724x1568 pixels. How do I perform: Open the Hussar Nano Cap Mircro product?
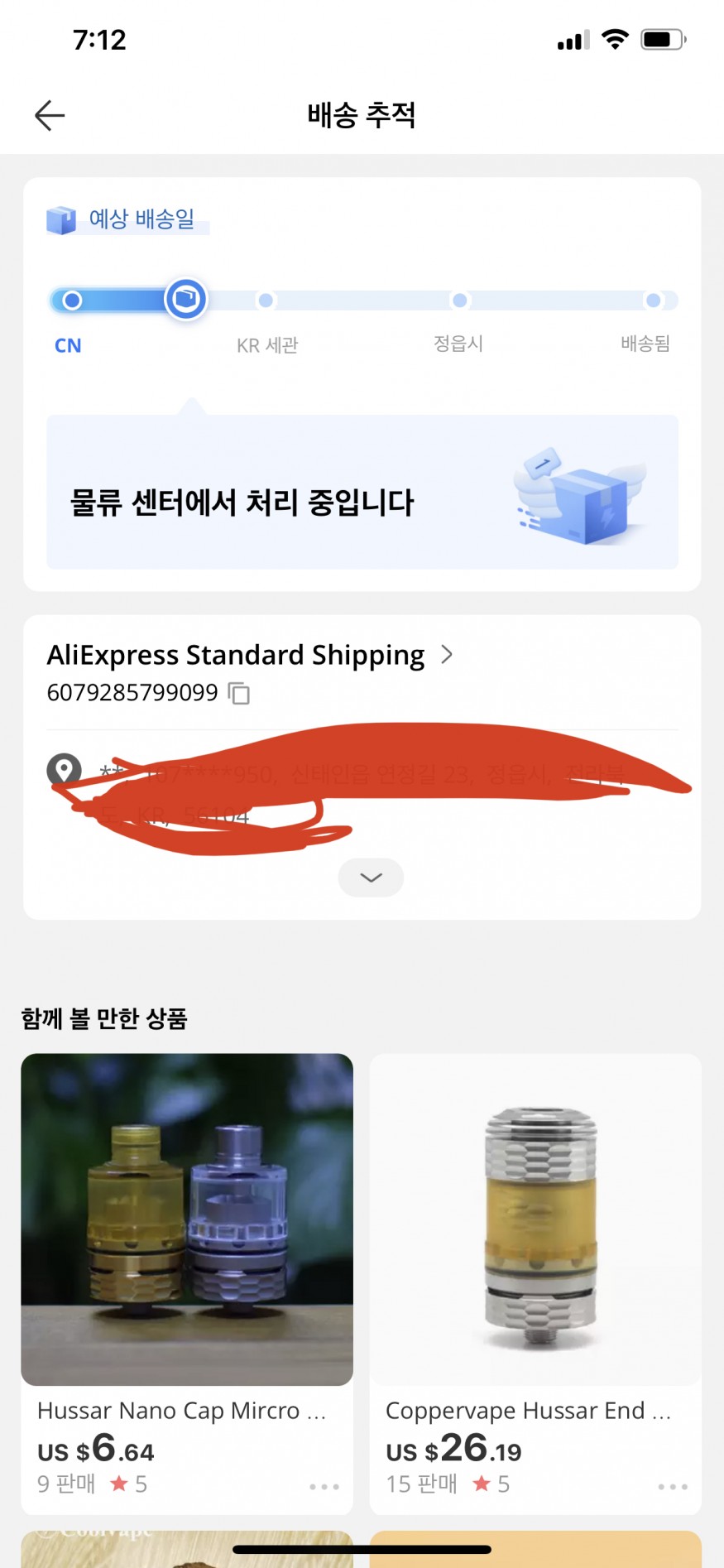pos(187,1219)
